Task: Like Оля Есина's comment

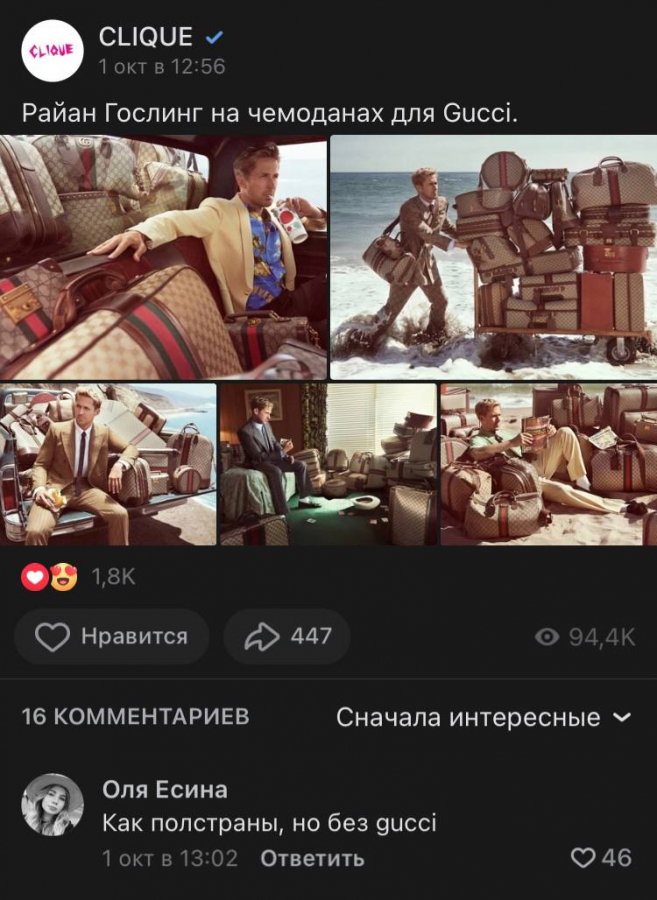Action: [x=600, y=857]
